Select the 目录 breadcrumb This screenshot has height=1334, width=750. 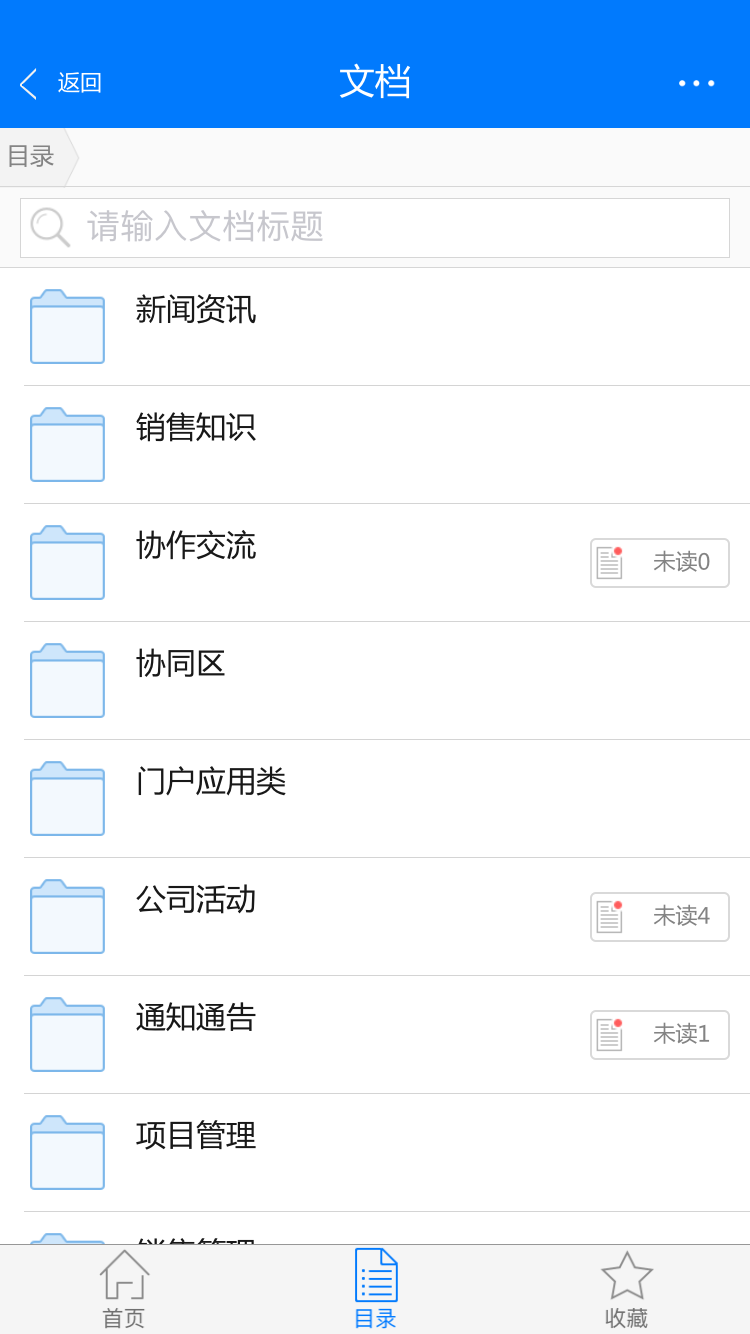click(x=32, y=157)
